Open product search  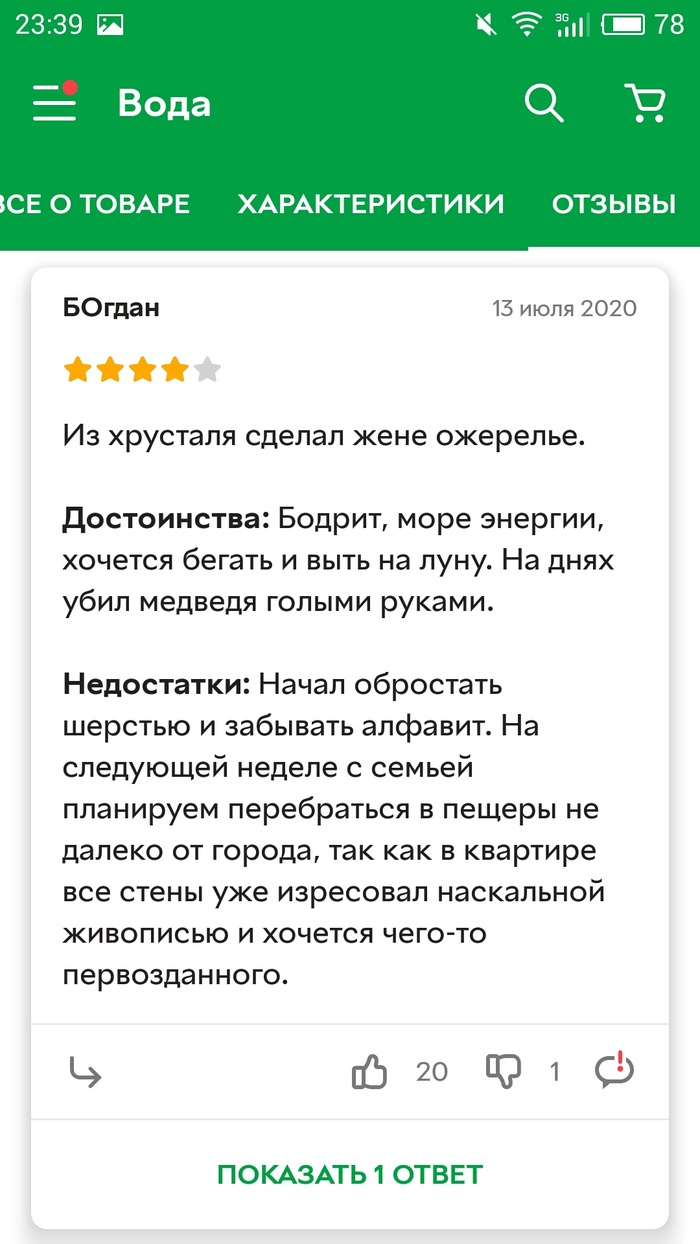pos(544,103)
